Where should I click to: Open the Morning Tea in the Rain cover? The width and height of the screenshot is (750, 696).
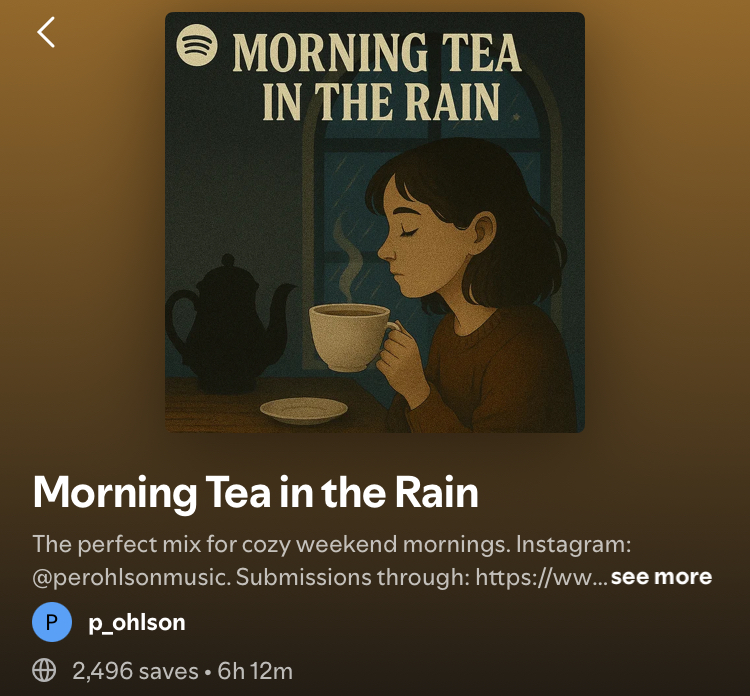(375, 222)
